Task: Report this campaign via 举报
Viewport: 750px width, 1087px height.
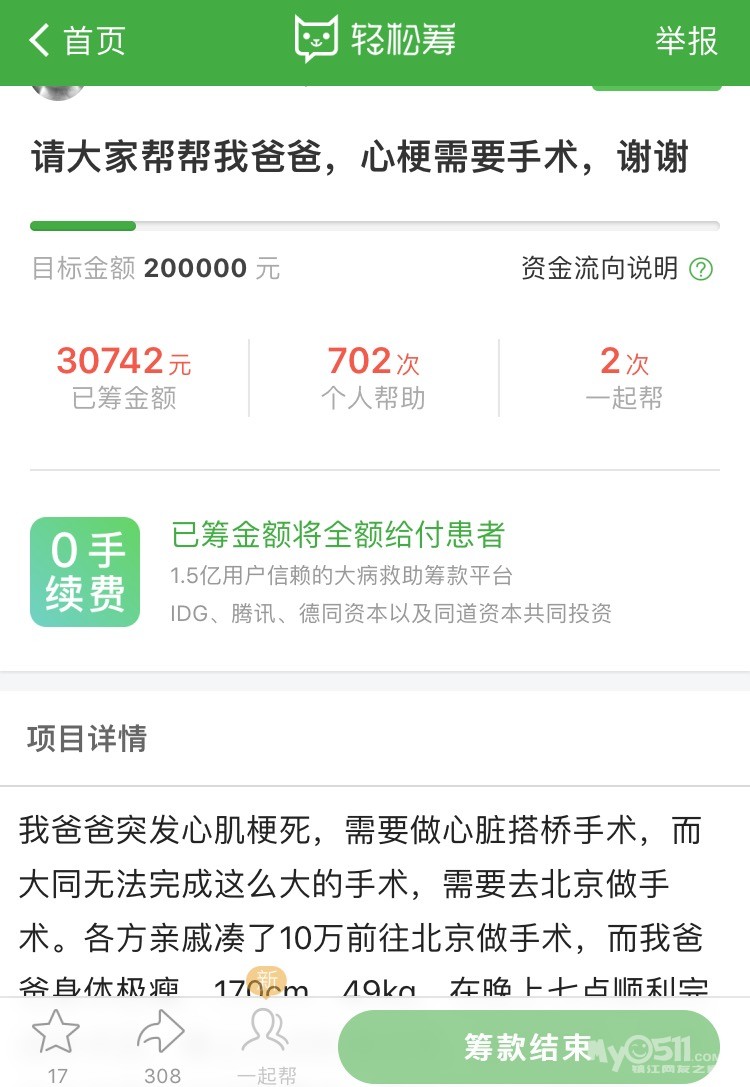Action: tap(686, 41)
